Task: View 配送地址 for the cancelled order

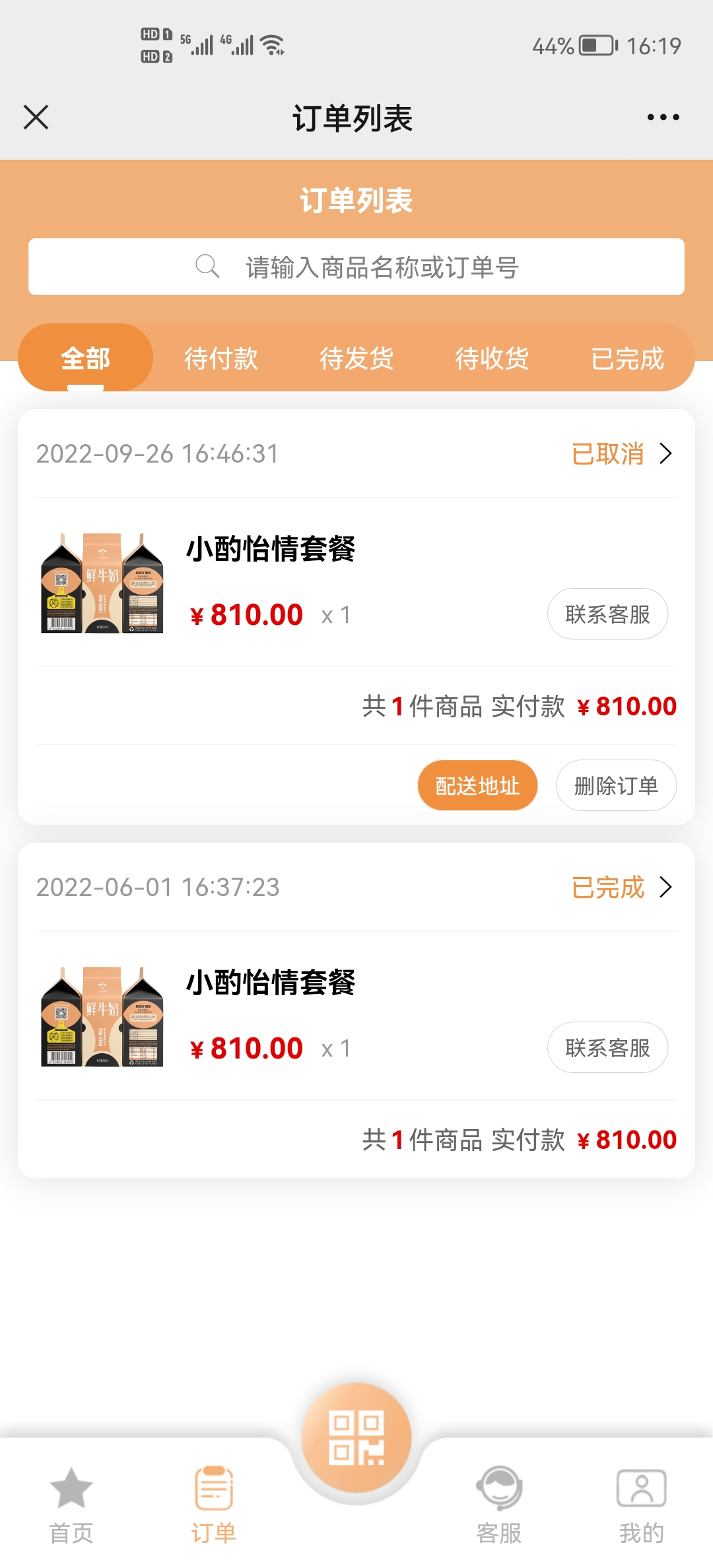Action: [477, 785]
